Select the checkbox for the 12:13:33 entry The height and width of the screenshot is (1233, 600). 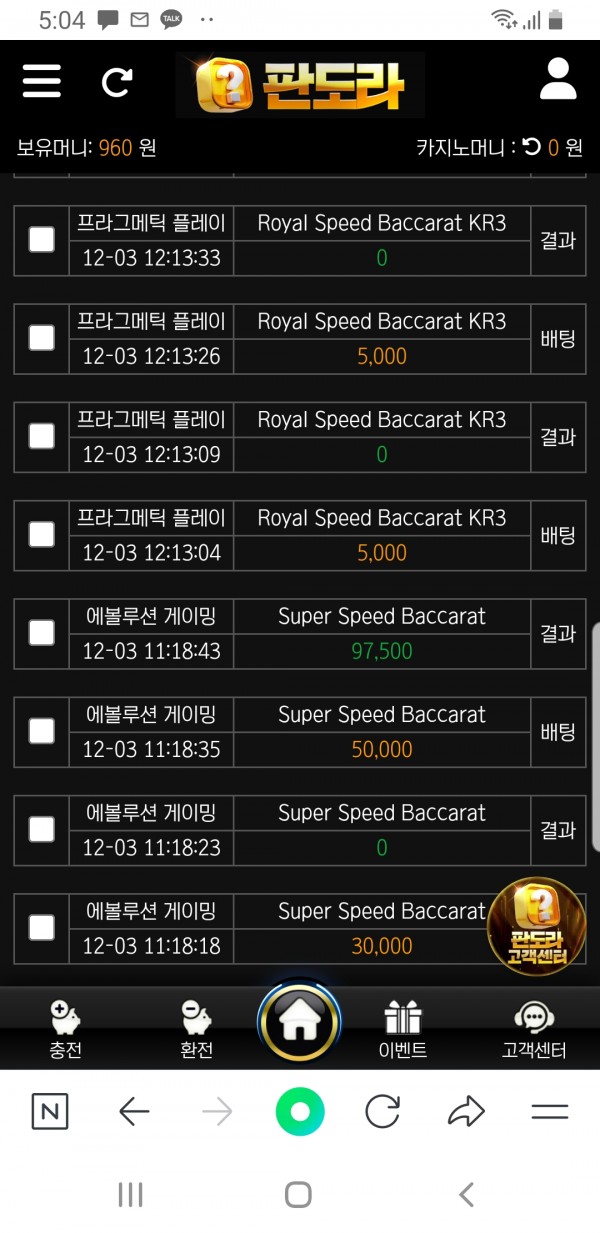pyautogui.click(x=41, y=239)
